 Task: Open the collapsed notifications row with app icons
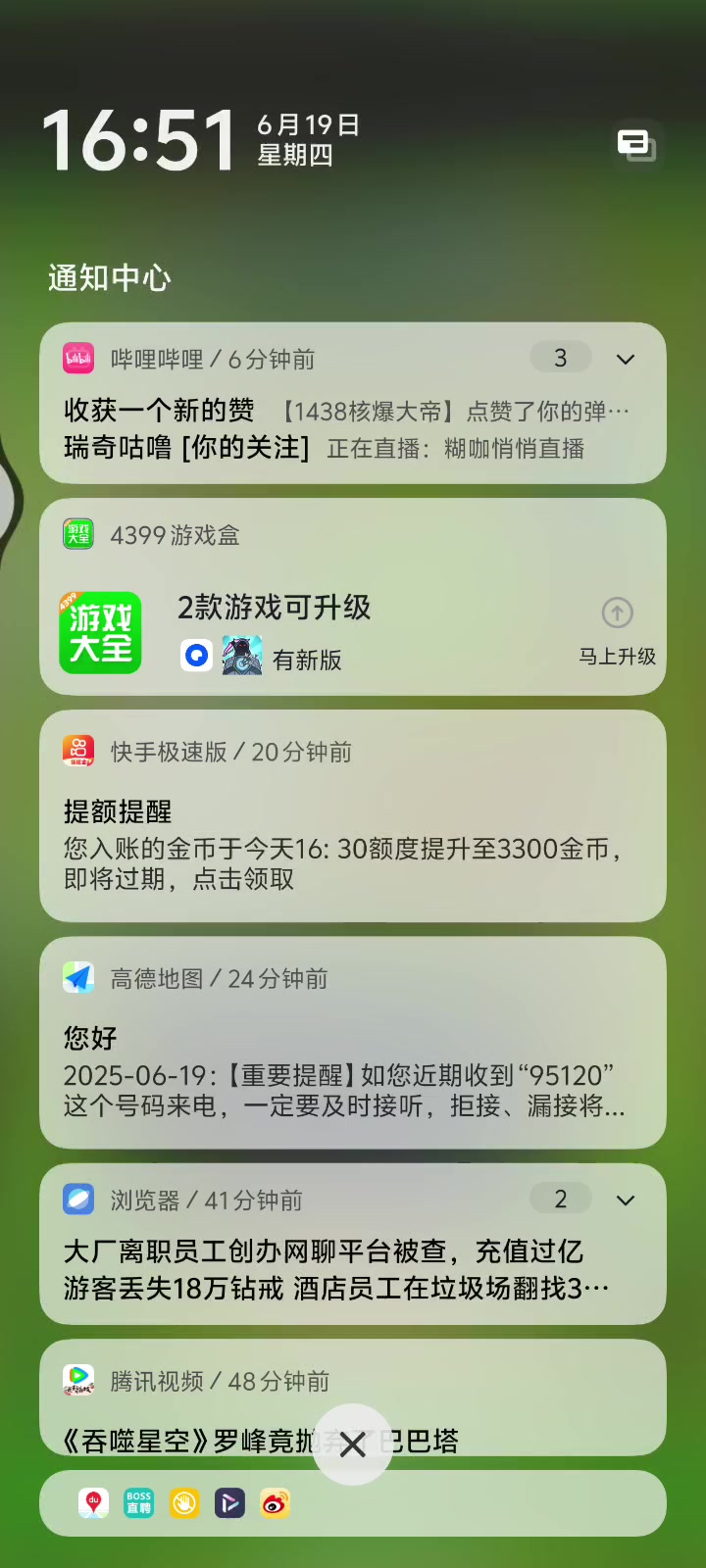(353, 1502)
